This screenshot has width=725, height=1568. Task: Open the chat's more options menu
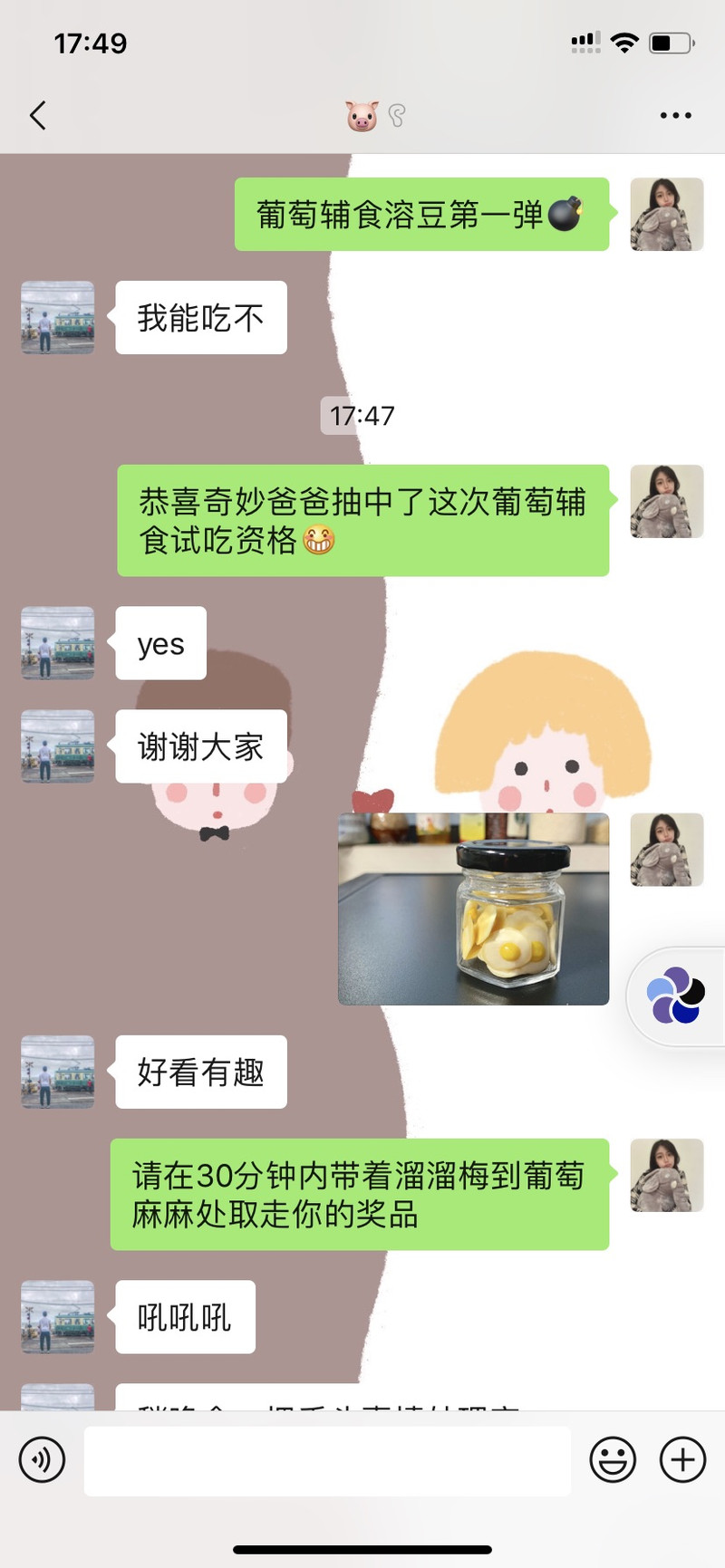pyautogui.click(x=675, y=116)
